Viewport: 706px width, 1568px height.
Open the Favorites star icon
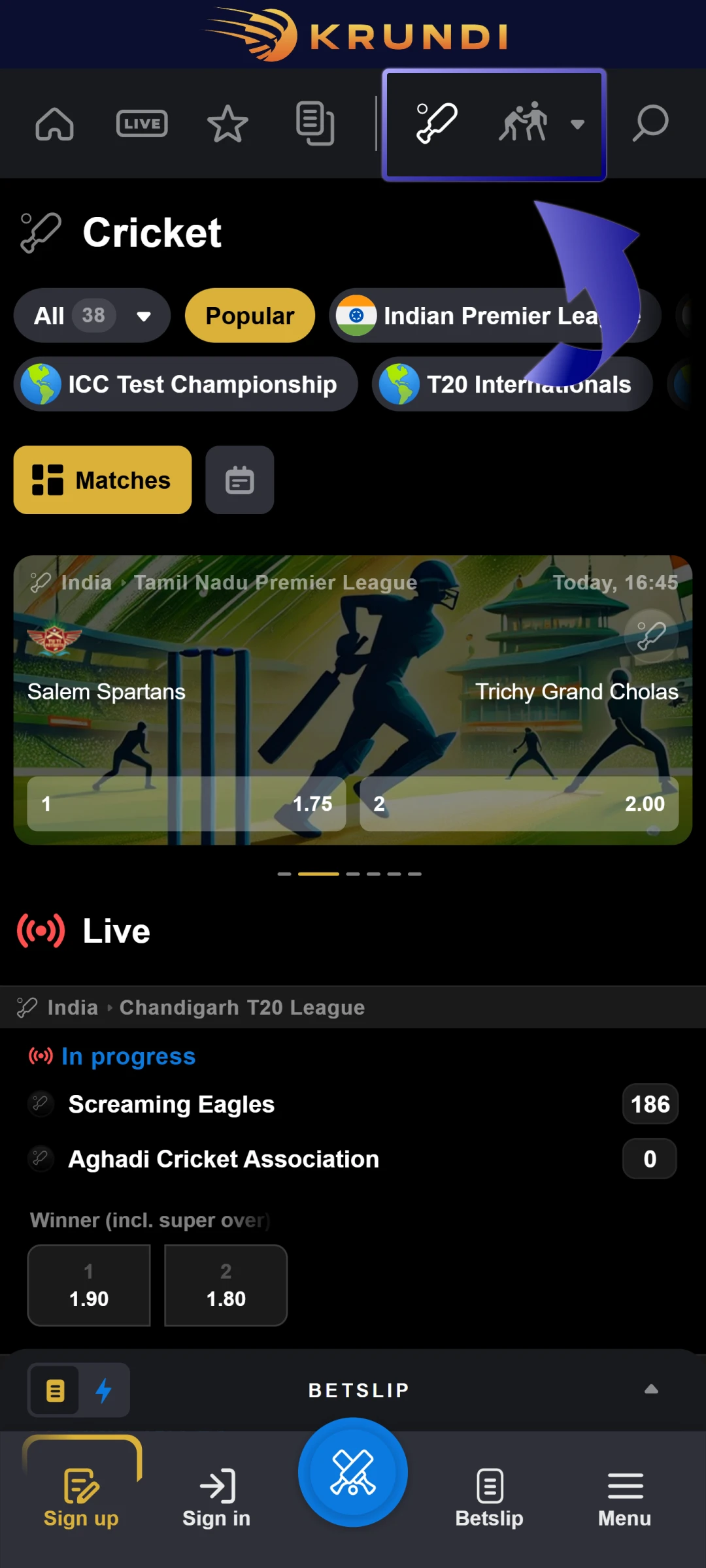[x=228, y=123]
